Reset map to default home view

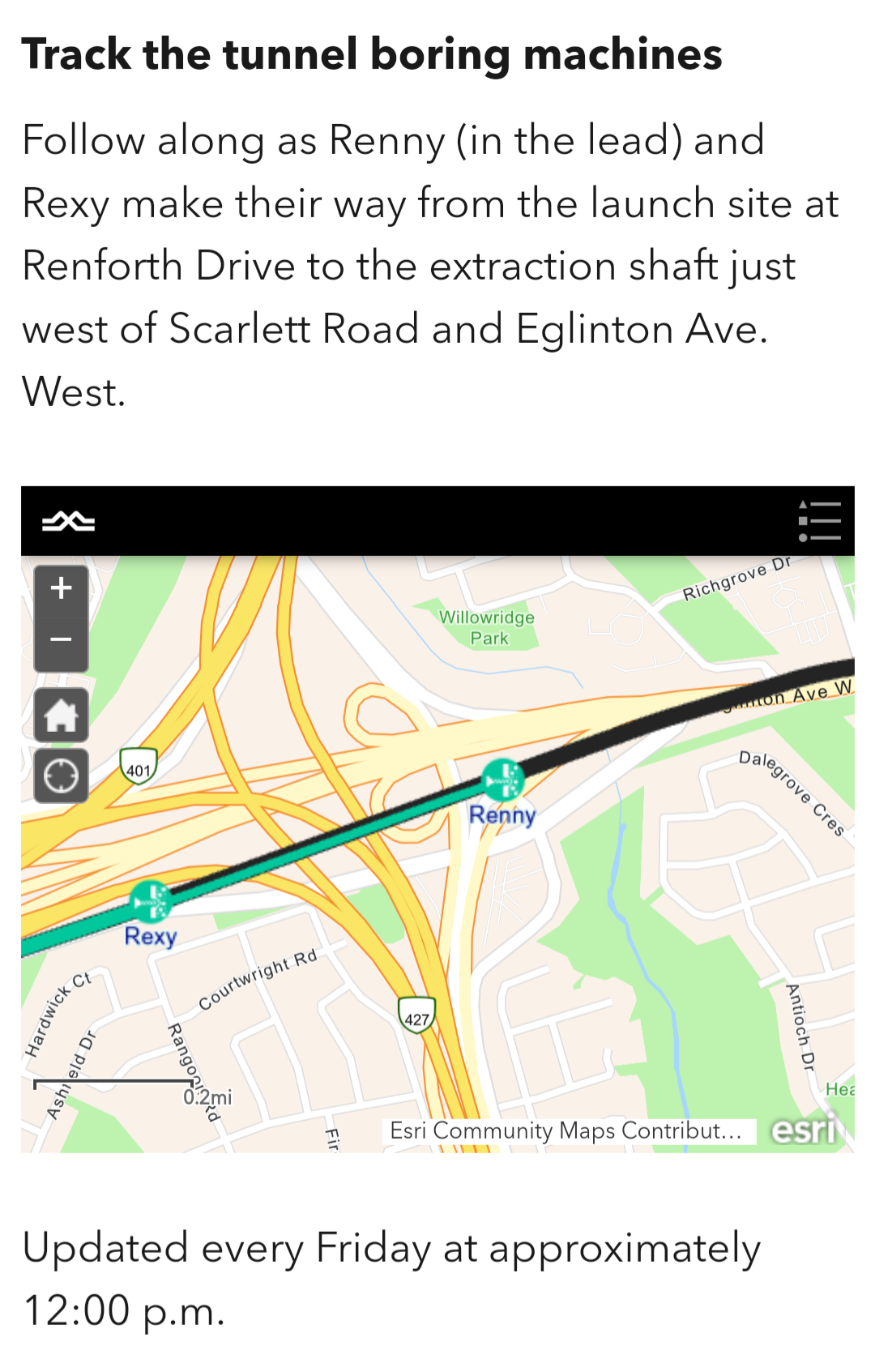coord(61,716)
